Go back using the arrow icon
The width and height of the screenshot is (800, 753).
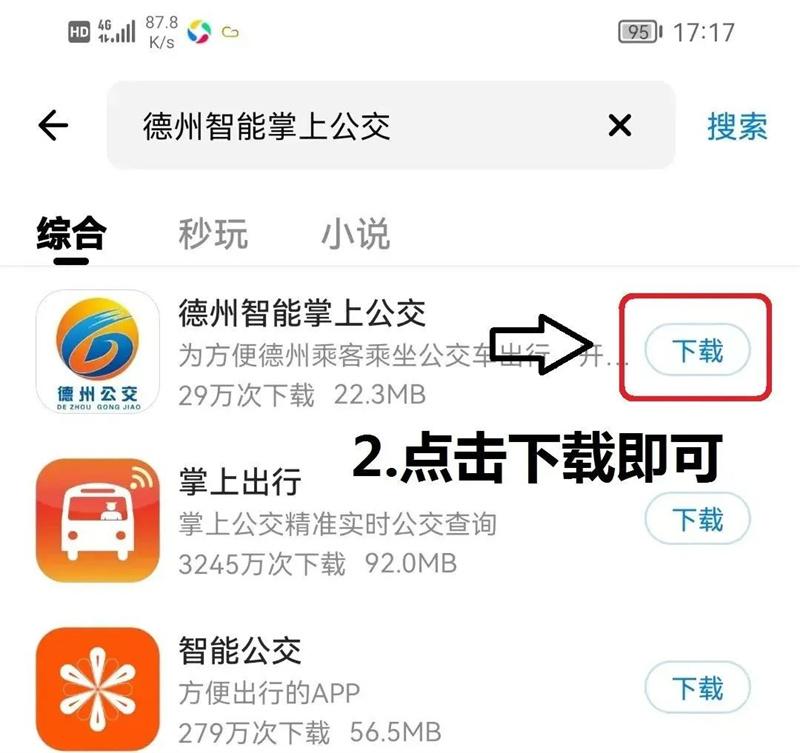pos(53,126)
